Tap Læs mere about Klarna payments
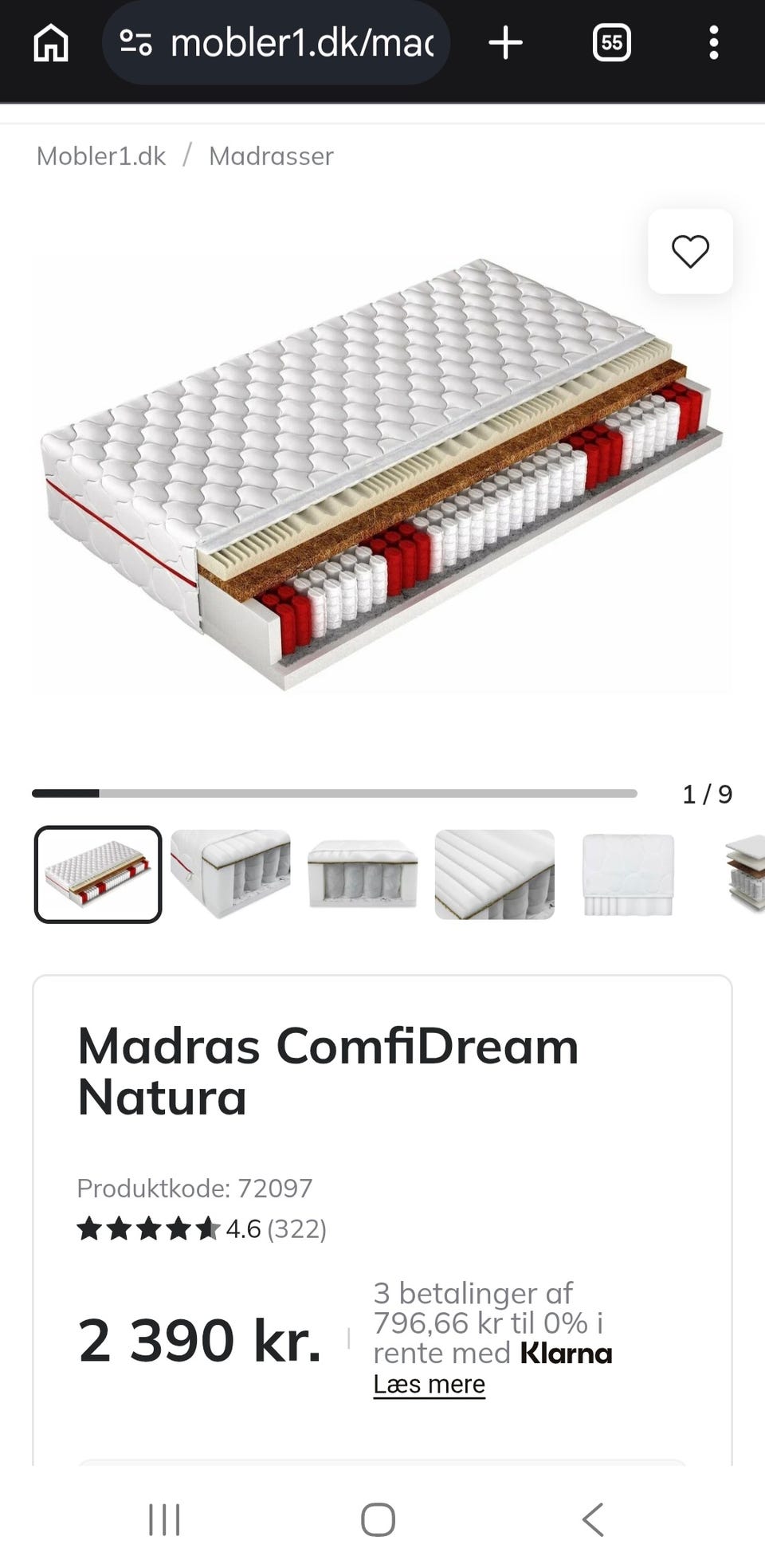This screenshot has width=765, height=1568. (x=429, y=1385)
